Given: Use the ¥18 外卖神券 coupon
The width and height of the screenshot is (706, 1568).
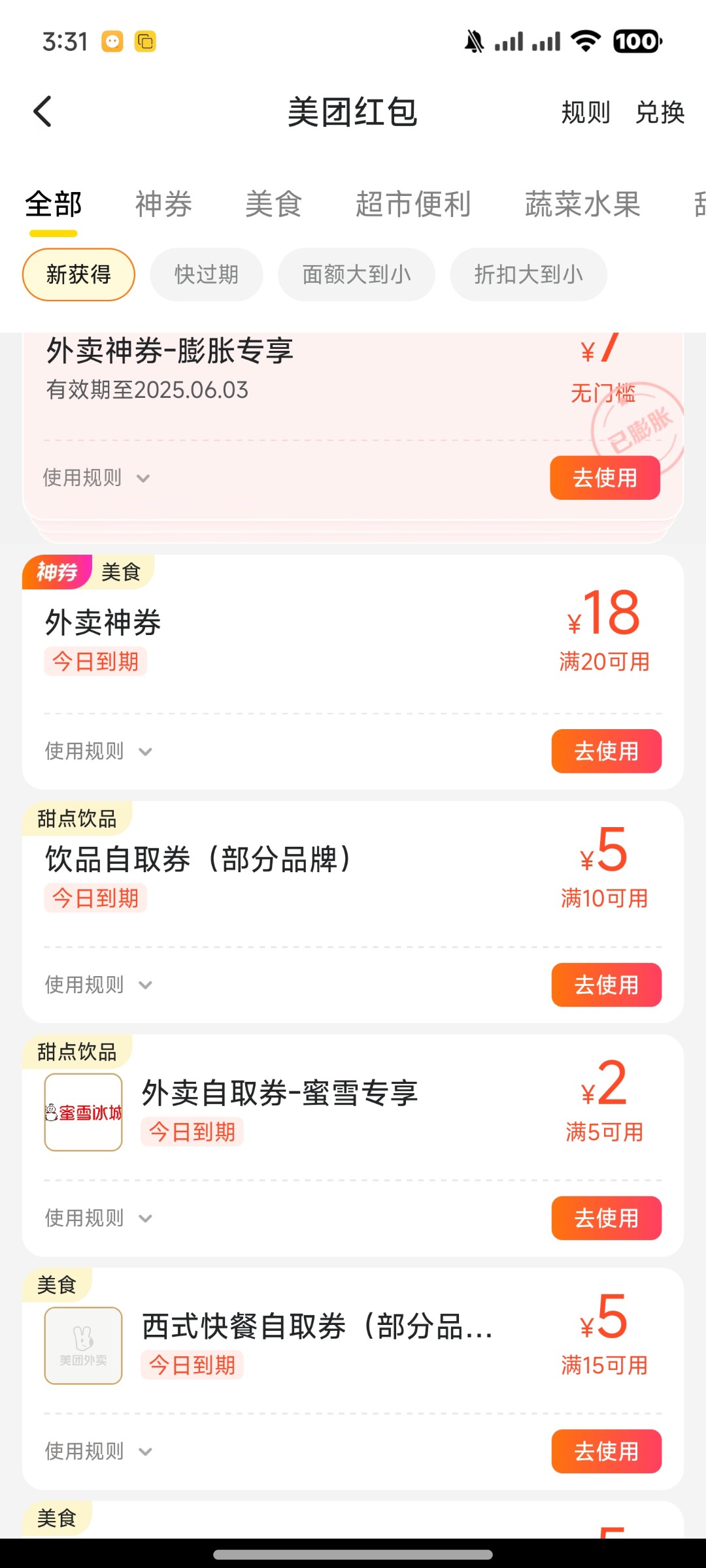Looking at the screenshot, I should click(x=607, y=751).
